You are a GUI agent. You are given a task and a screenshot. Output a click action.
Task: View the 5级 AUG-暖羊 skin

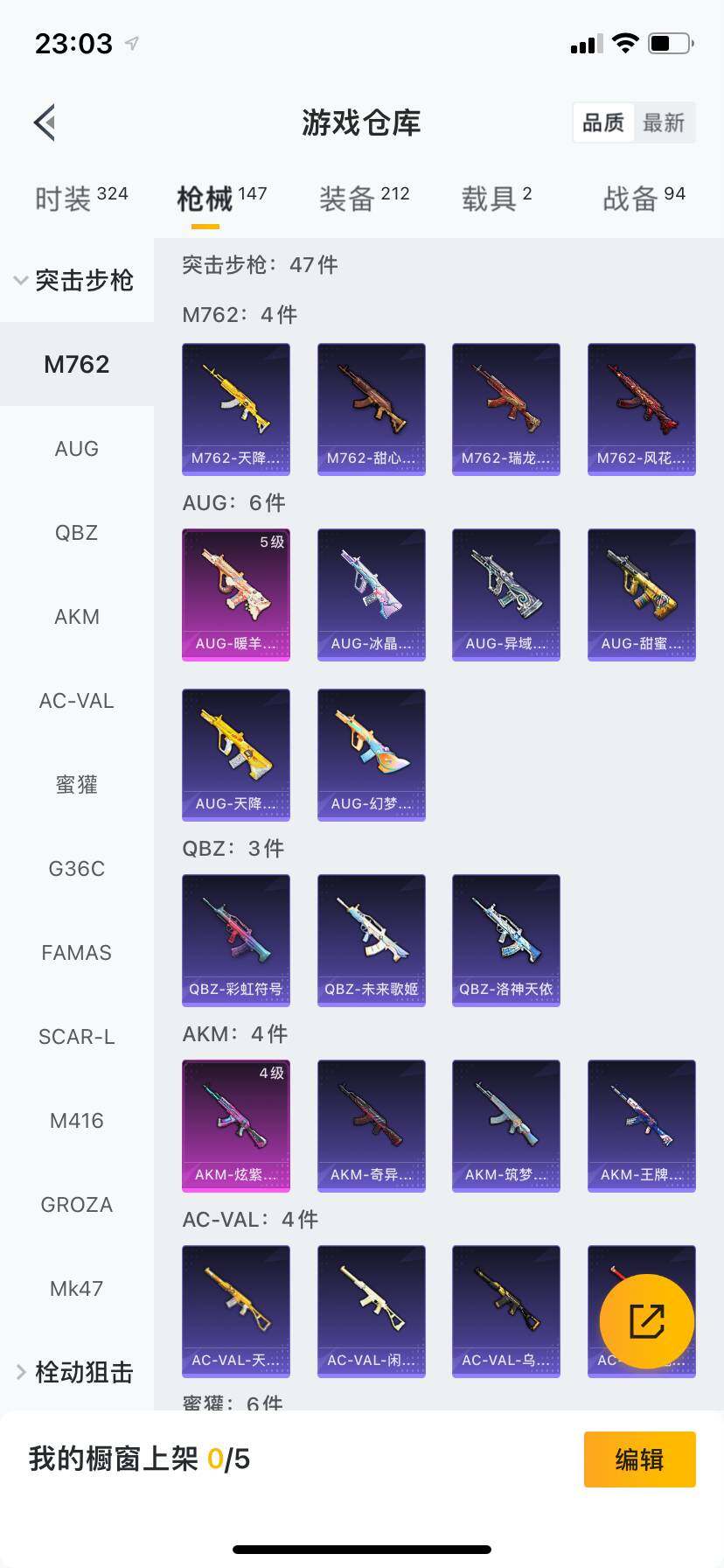[236, 594]
